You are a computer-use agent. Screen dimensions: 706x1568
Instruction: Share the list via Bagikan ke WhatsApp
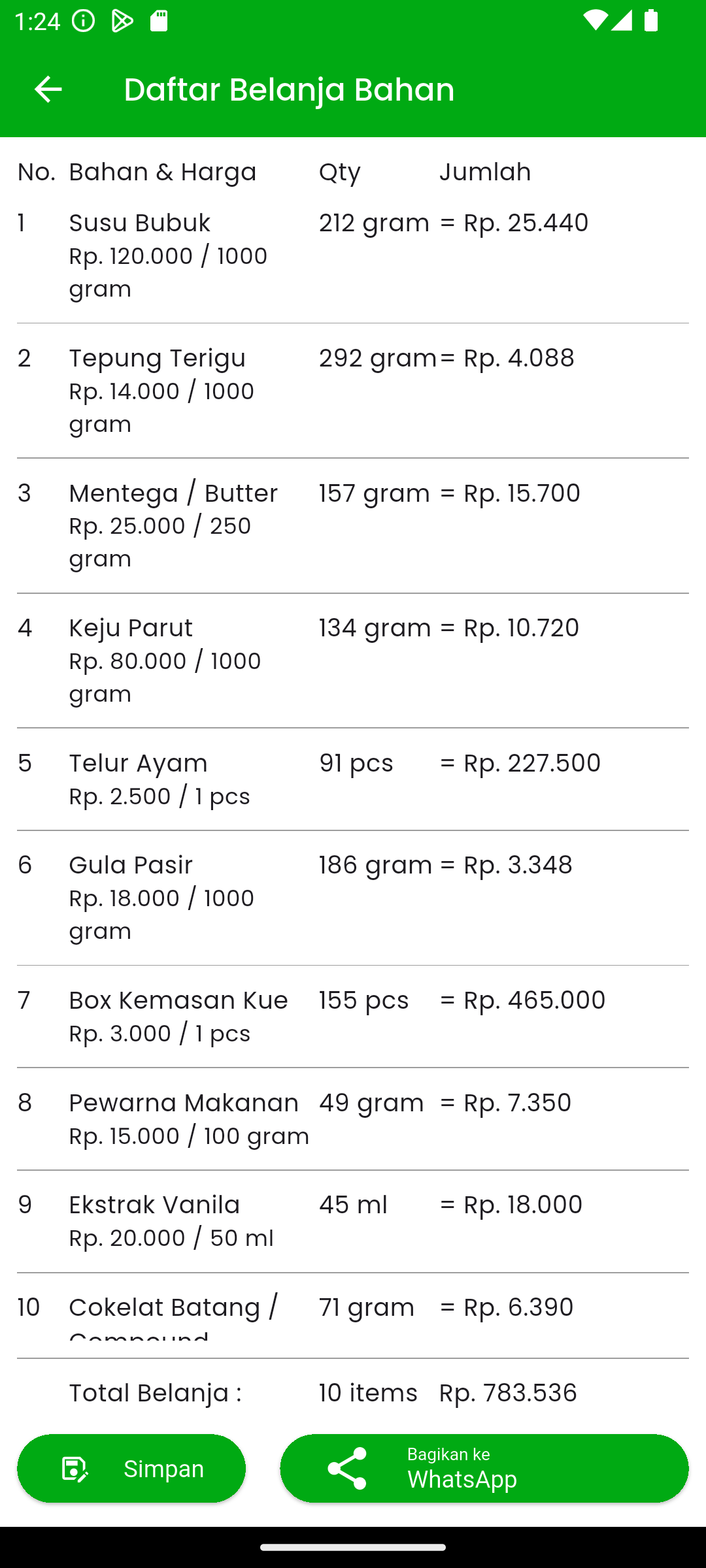(x=484, y=1468)
